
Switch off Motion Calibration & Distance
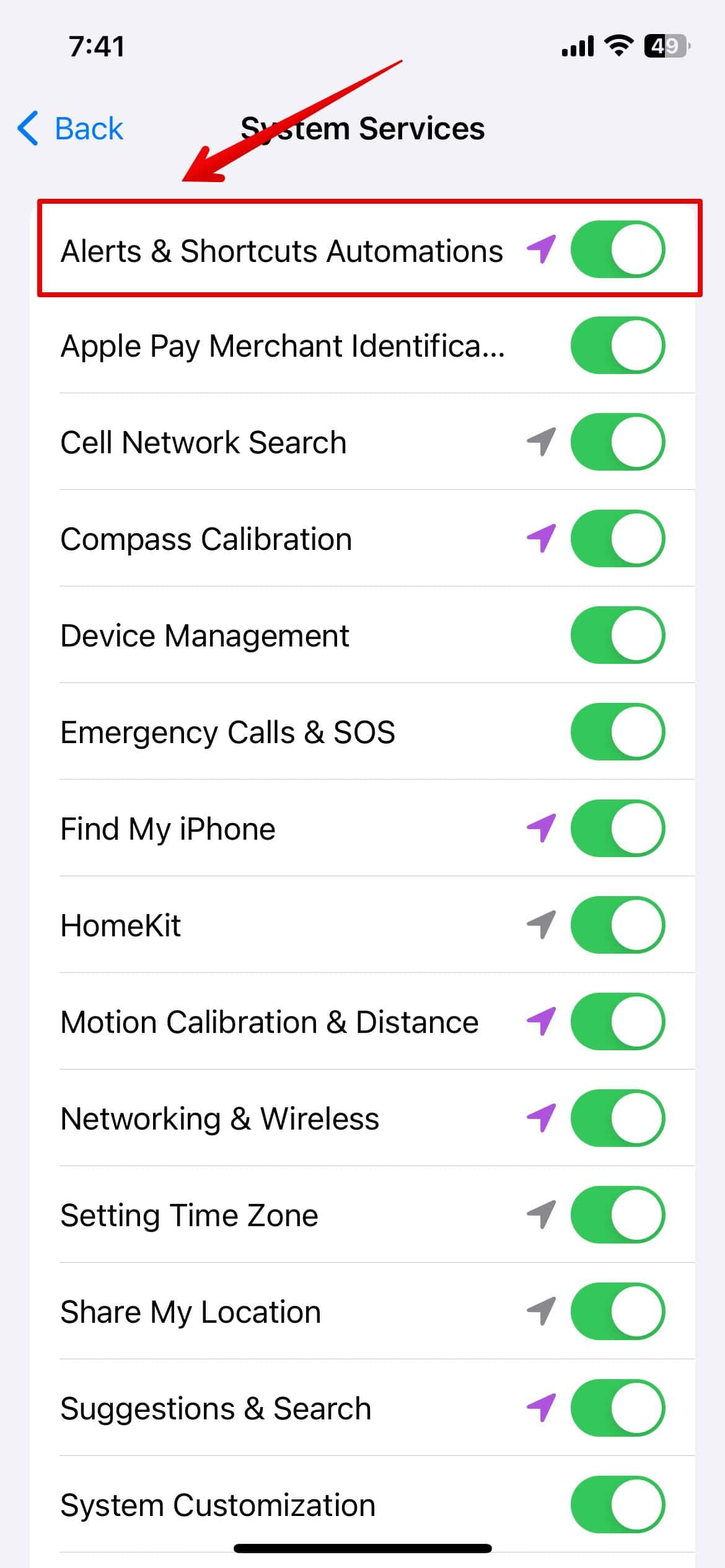click(617, 1022)
